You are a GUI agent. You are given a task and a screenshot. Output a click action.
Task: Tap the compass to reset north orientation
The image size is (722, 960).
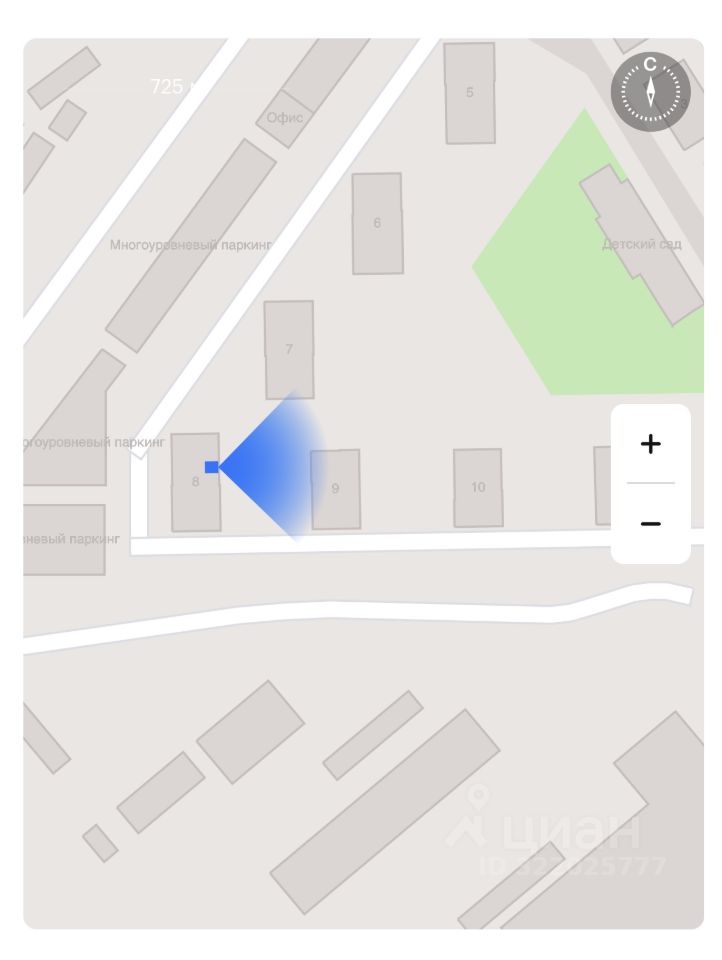[650, 92]
